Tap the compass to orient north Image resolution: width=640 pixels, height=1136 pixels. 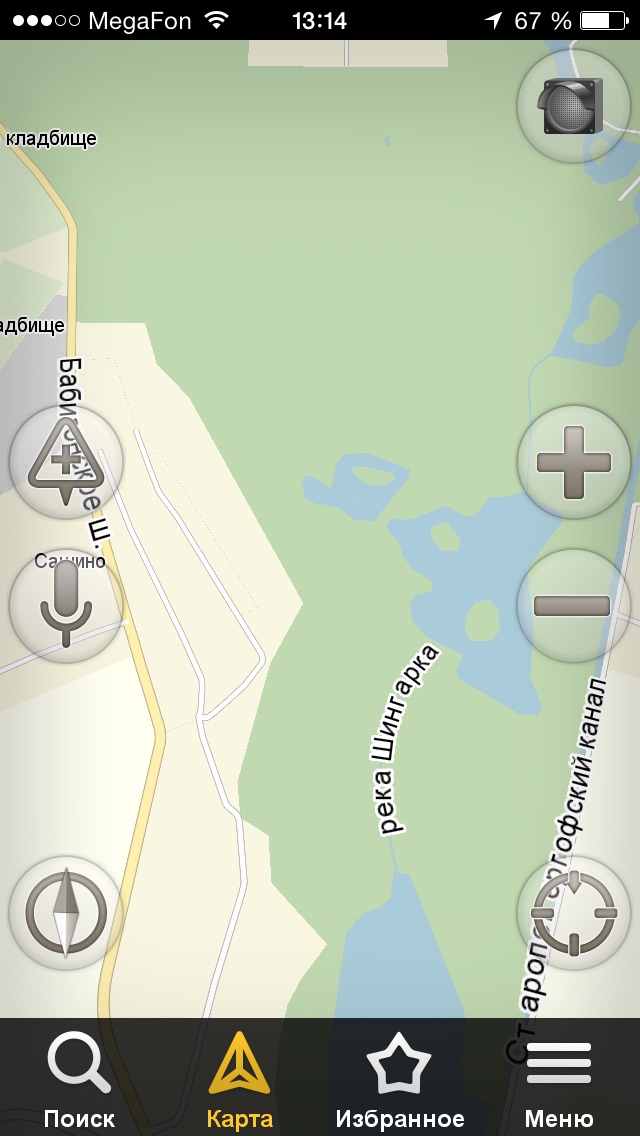(x=66, y=912)
